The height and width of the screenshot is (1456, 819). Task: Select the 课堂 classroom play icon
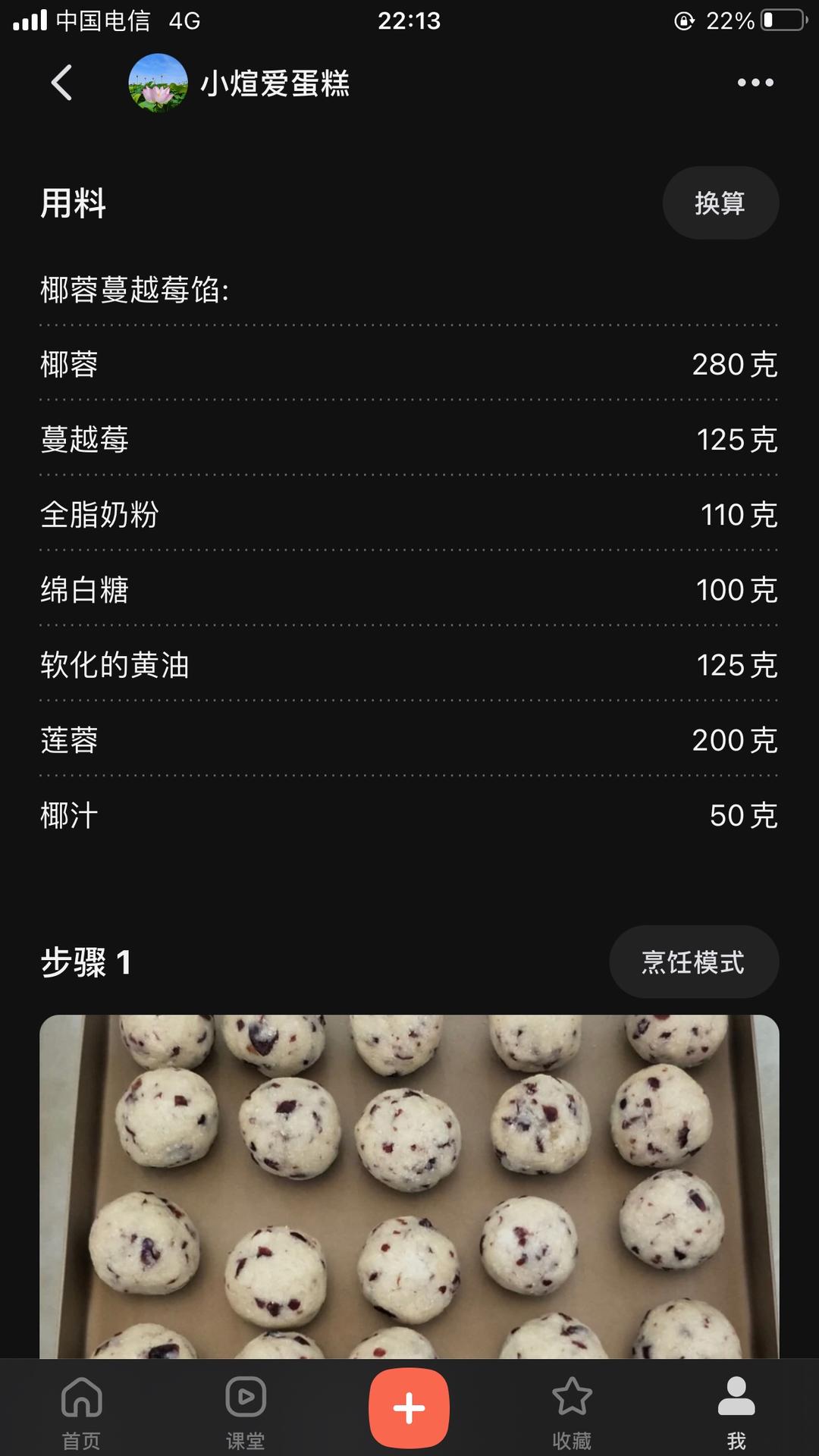pos(245,1407)
